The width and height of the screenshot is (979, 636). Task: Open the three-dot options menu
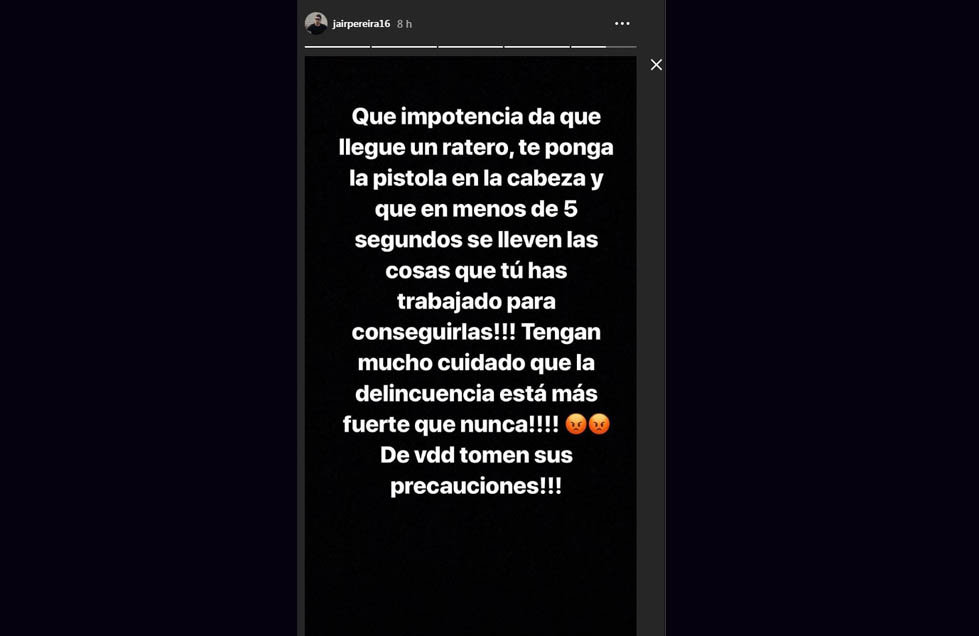[x=622, y=23]
